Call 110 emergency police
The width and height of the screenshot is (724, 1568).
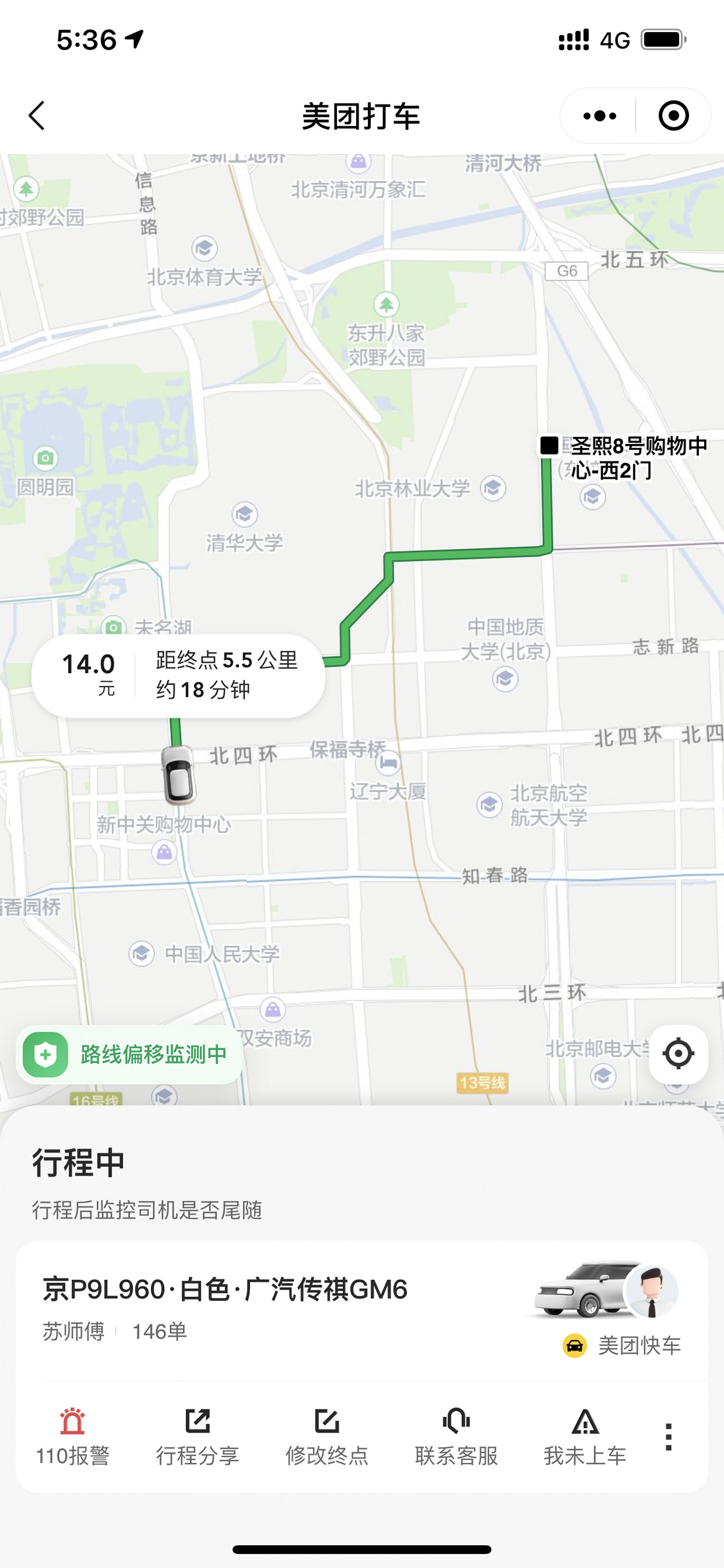[x=72, y=1437]
